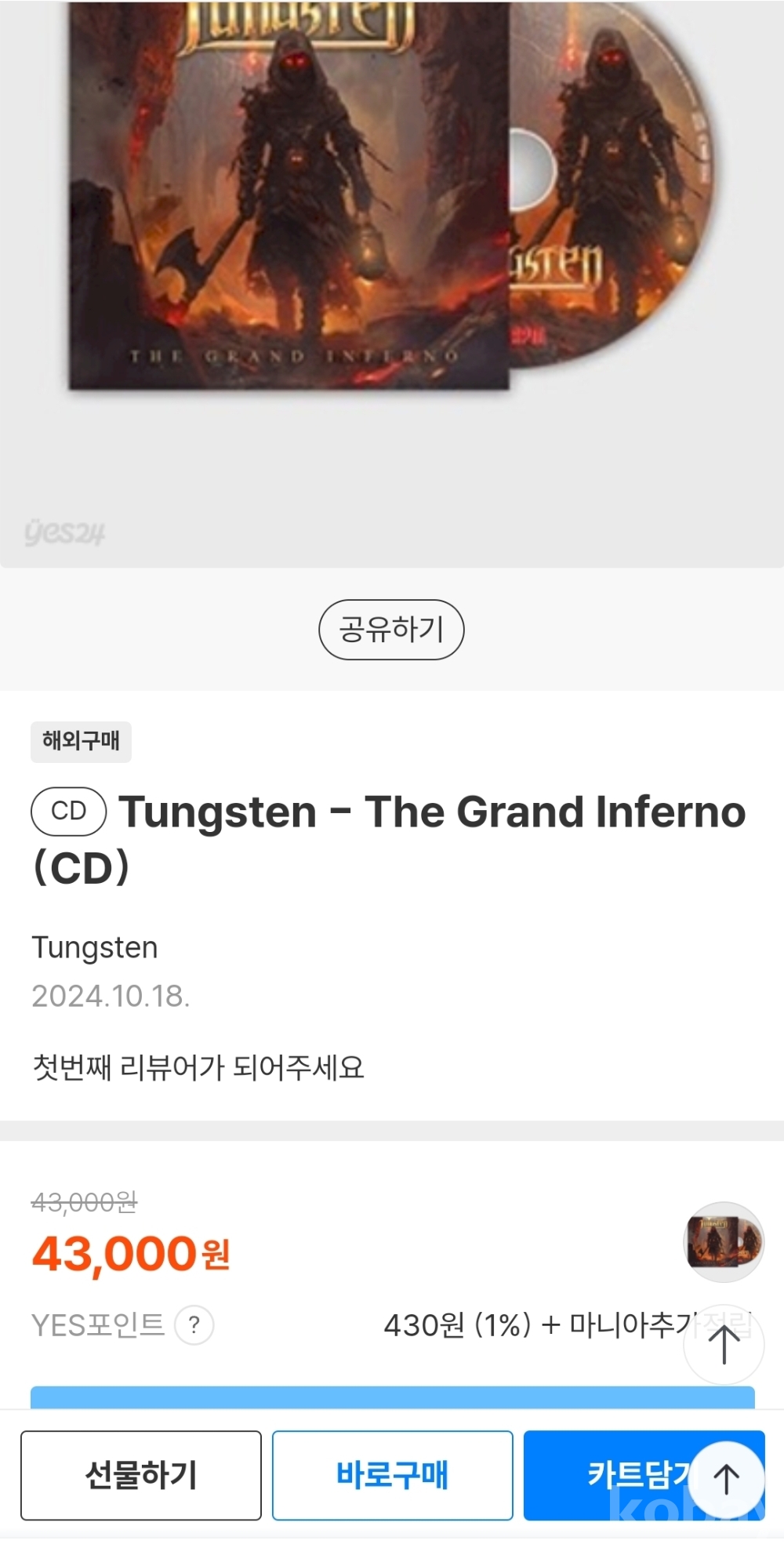Screen dimensions: 784x1544
Task: Tap the small round album thumbnail
Action: point(723,1242)
